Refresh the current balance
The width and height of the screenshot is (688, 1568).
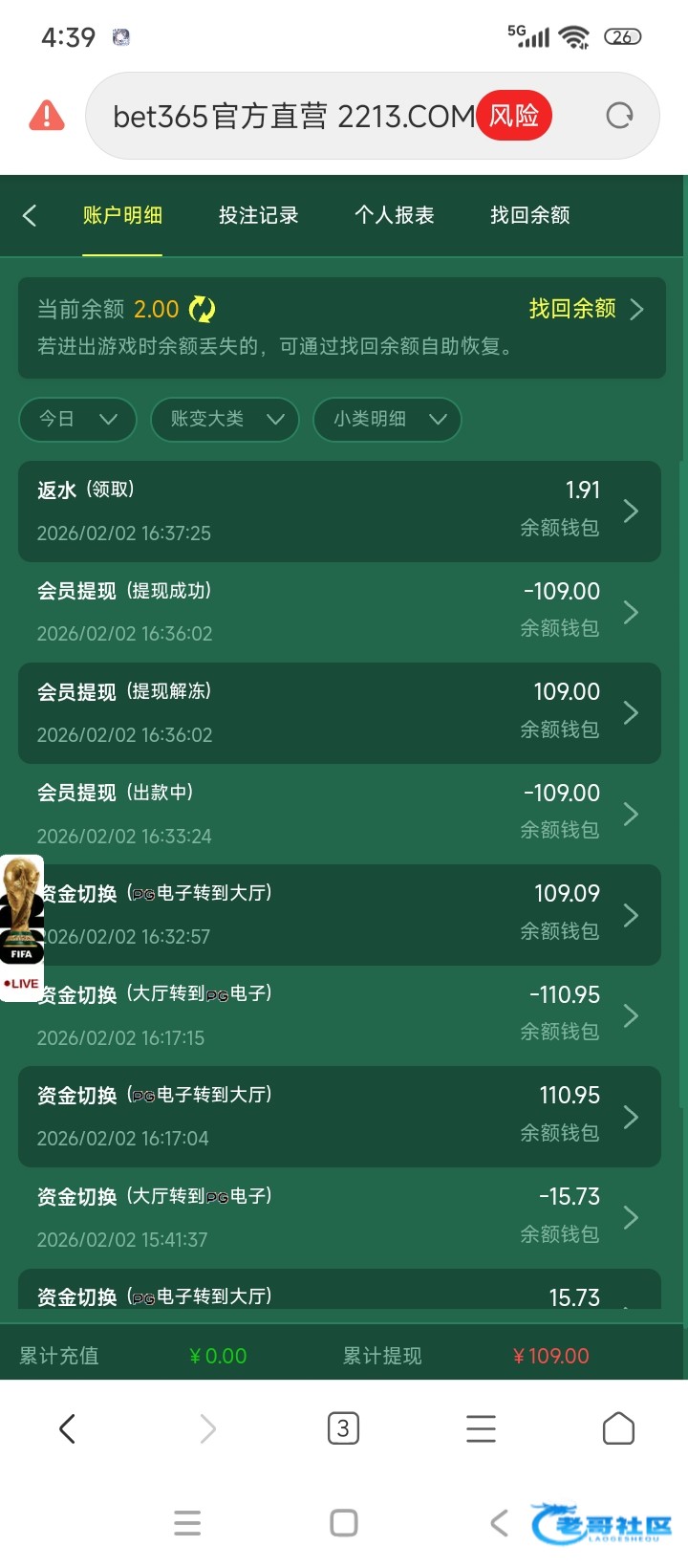[203, 310]
